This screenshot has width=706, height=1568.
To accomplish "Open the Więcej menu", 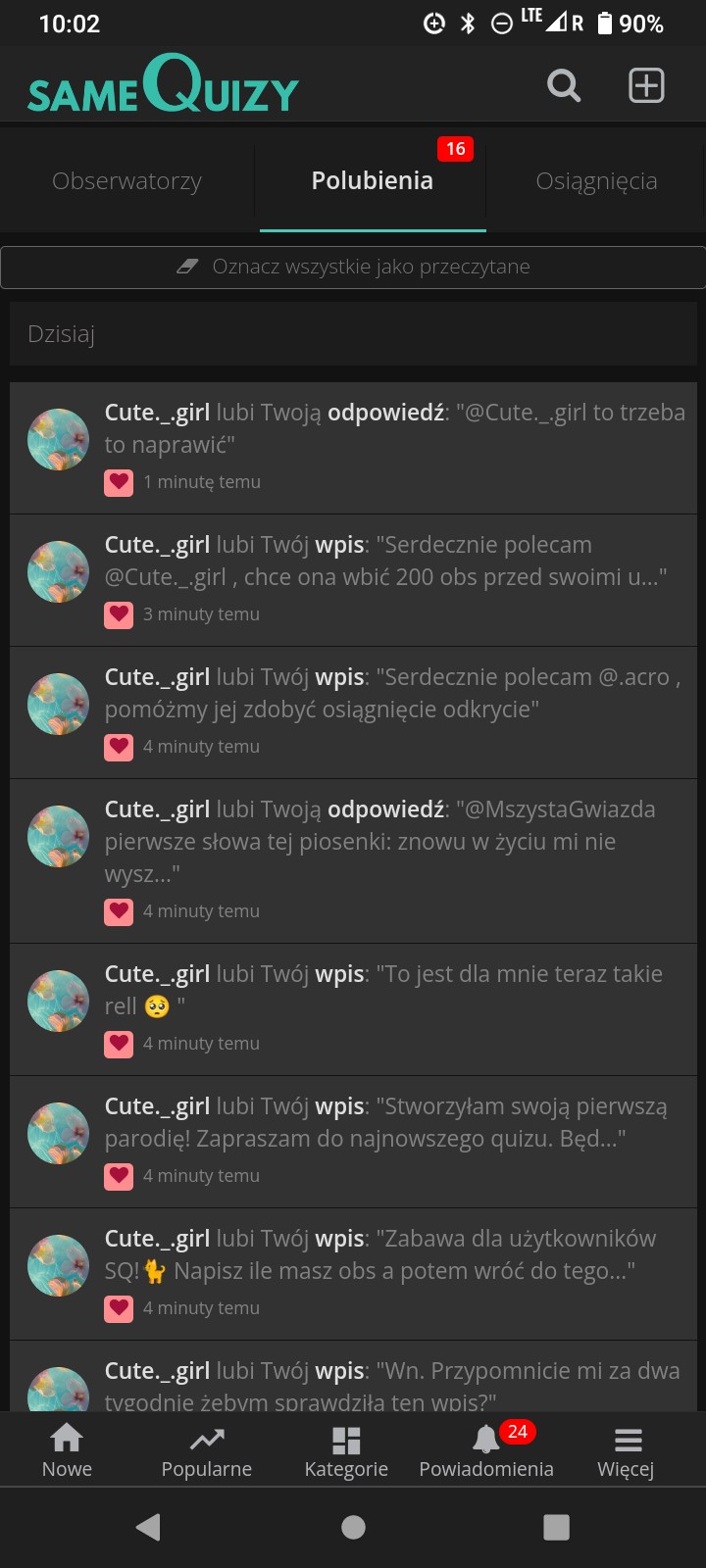I will tap(626, 1450).
